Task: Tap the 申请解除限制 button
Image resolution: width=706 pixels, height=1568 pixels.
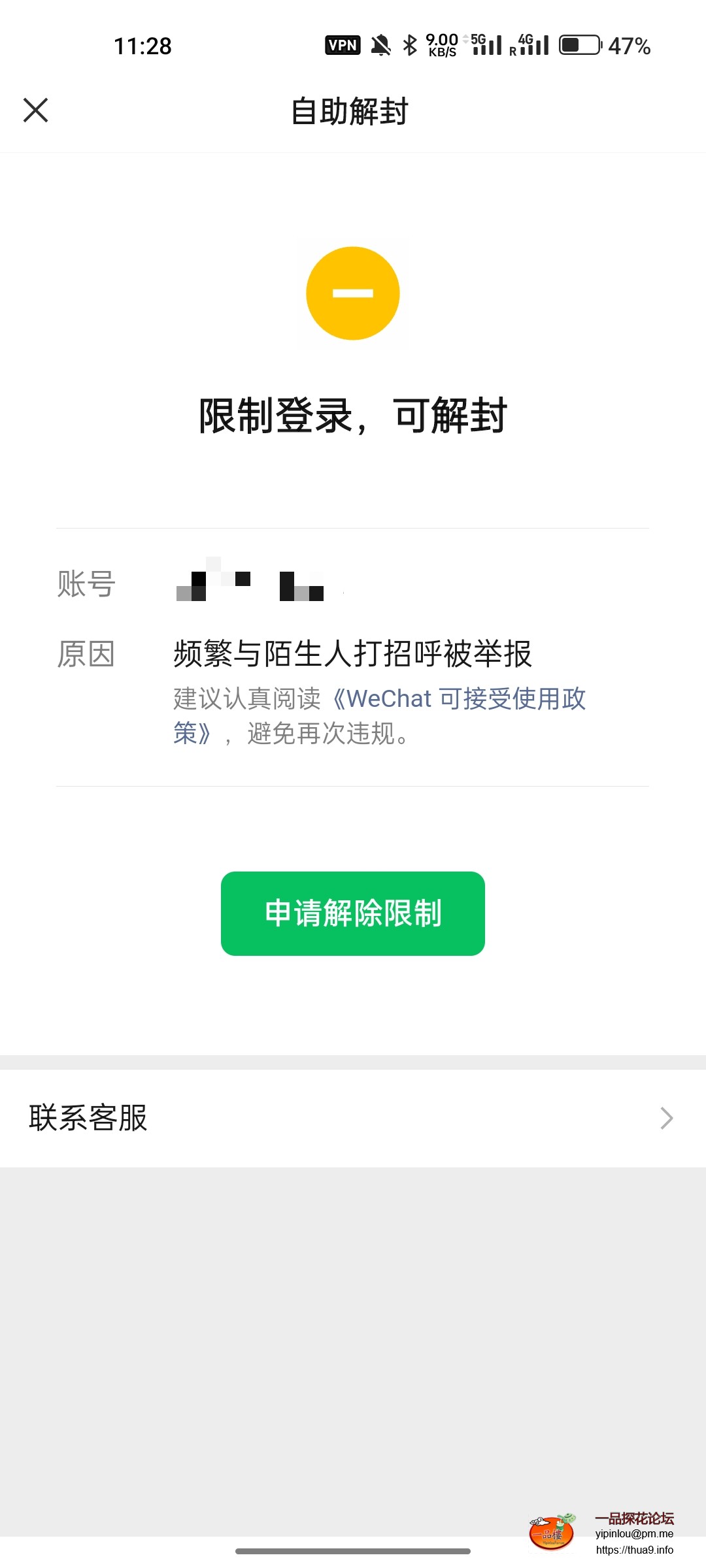Action: coord(353,913)
